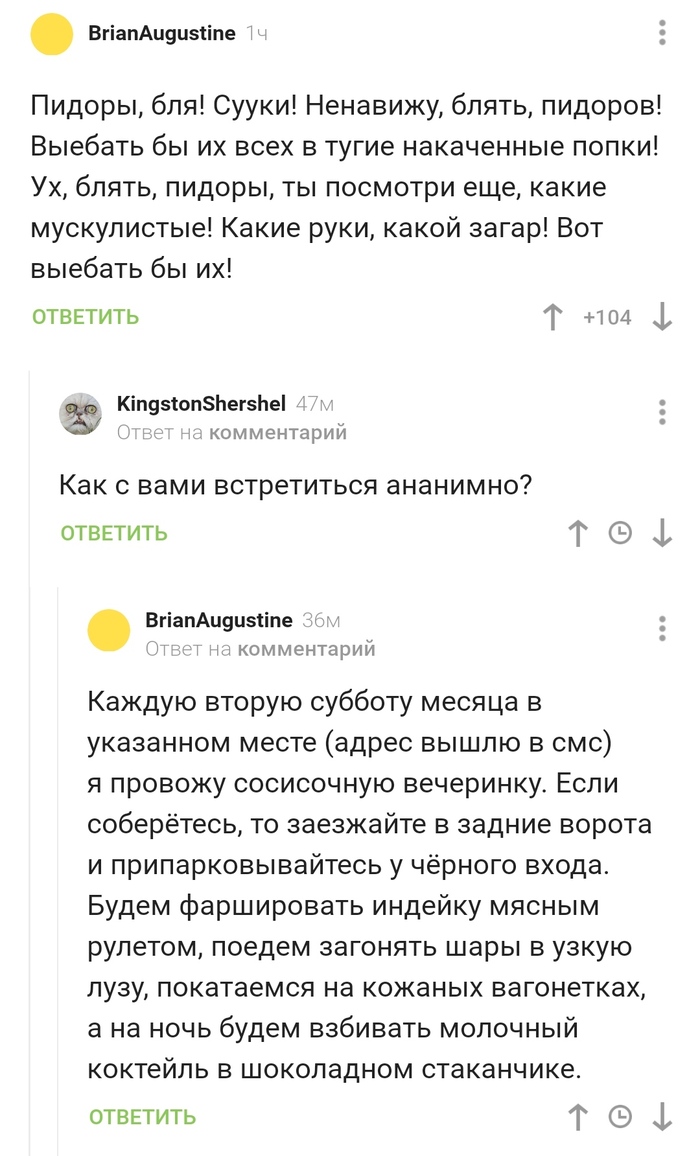Upvote KingstonShershel's comment
This screenshot has height=1156, width=700.
pyautogui.click(x=578, y=533)
